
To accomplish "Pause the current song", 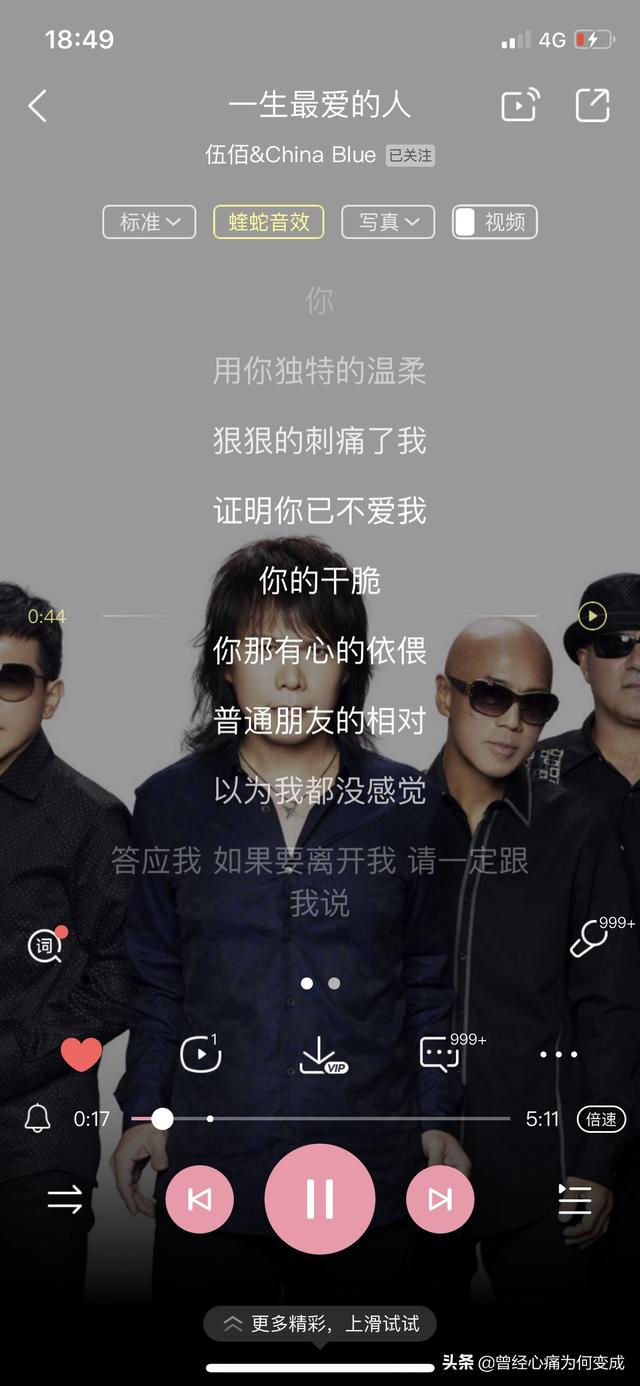I will point(320,1199).
